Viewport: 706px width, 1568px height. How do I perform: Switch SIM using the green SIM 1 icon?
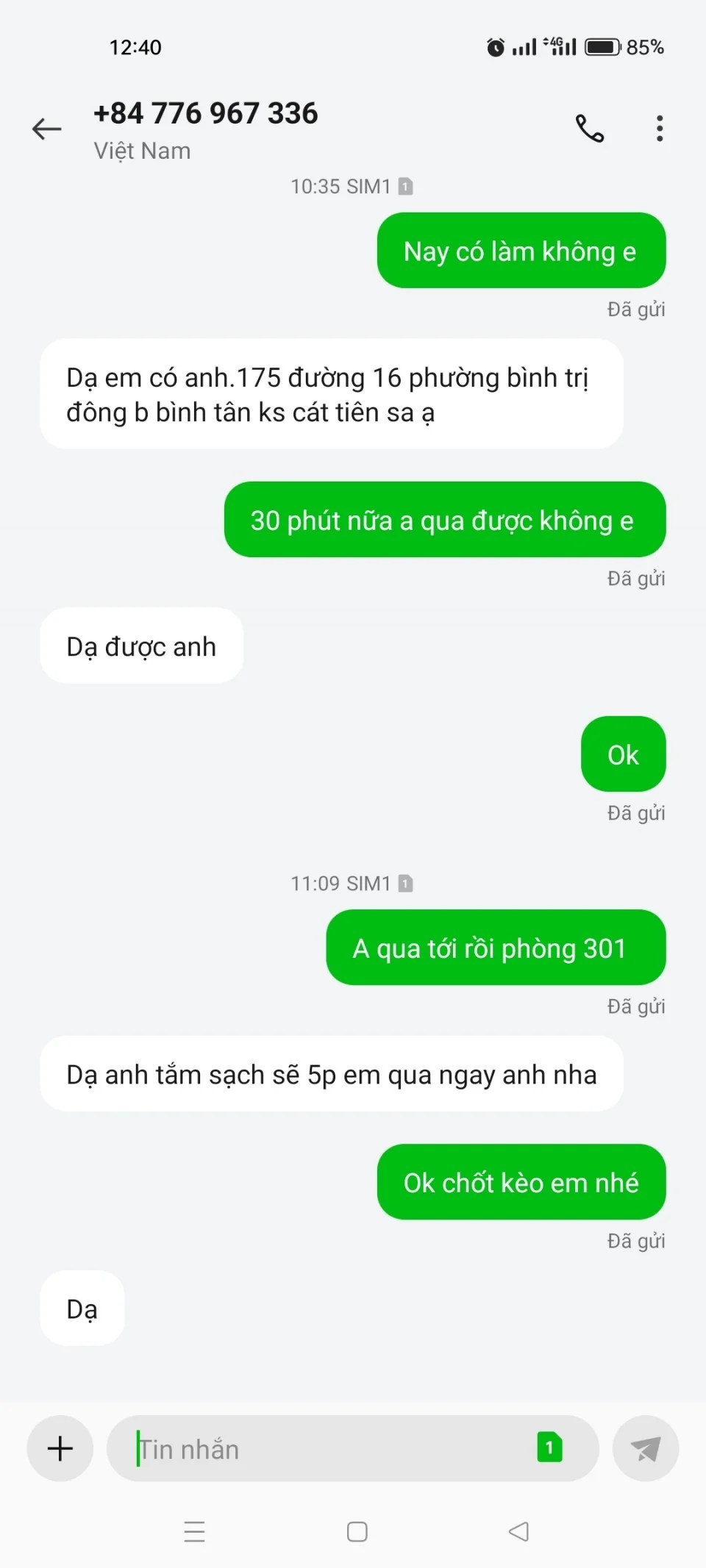point(549,1447)
